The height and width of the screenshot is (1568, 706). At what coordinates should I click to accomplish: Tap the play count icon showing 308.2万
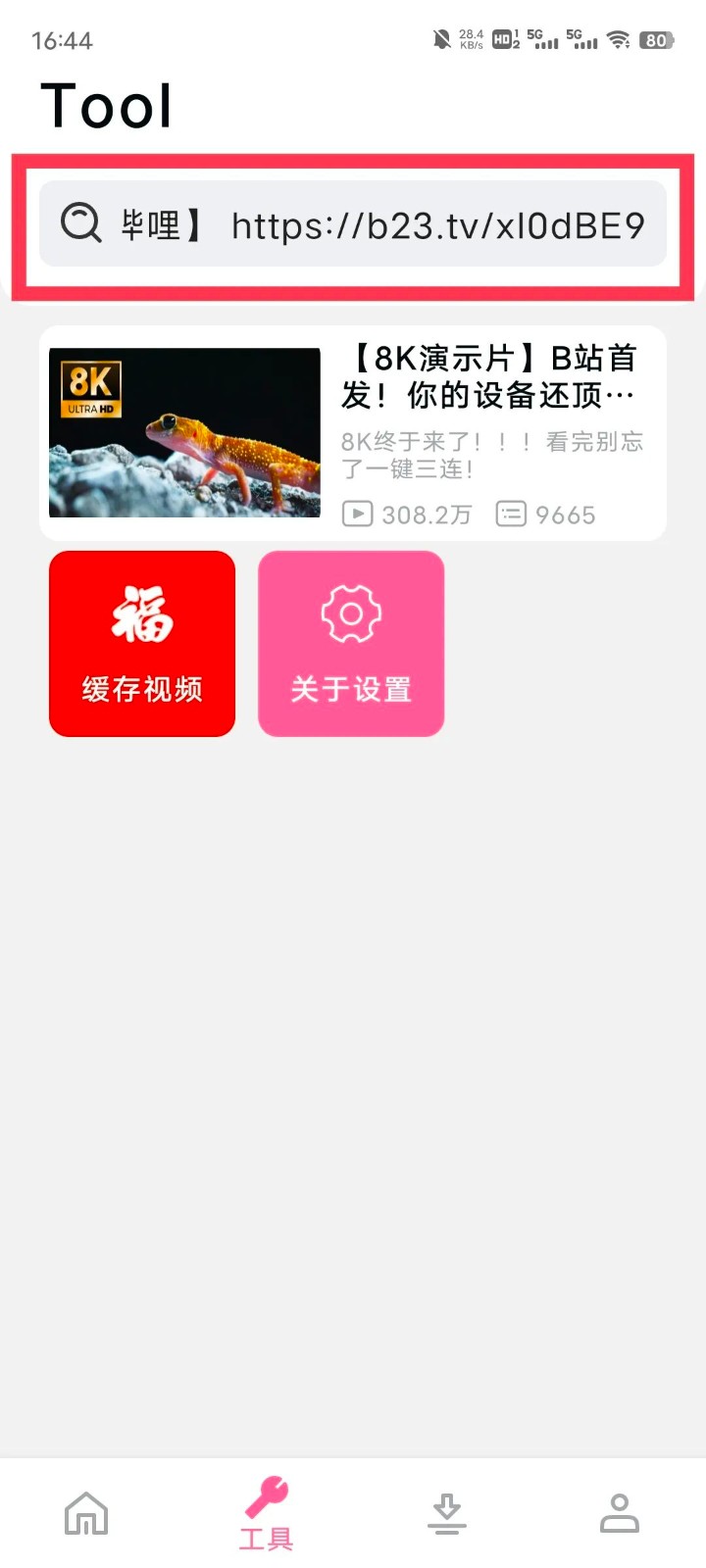point(358,514)
